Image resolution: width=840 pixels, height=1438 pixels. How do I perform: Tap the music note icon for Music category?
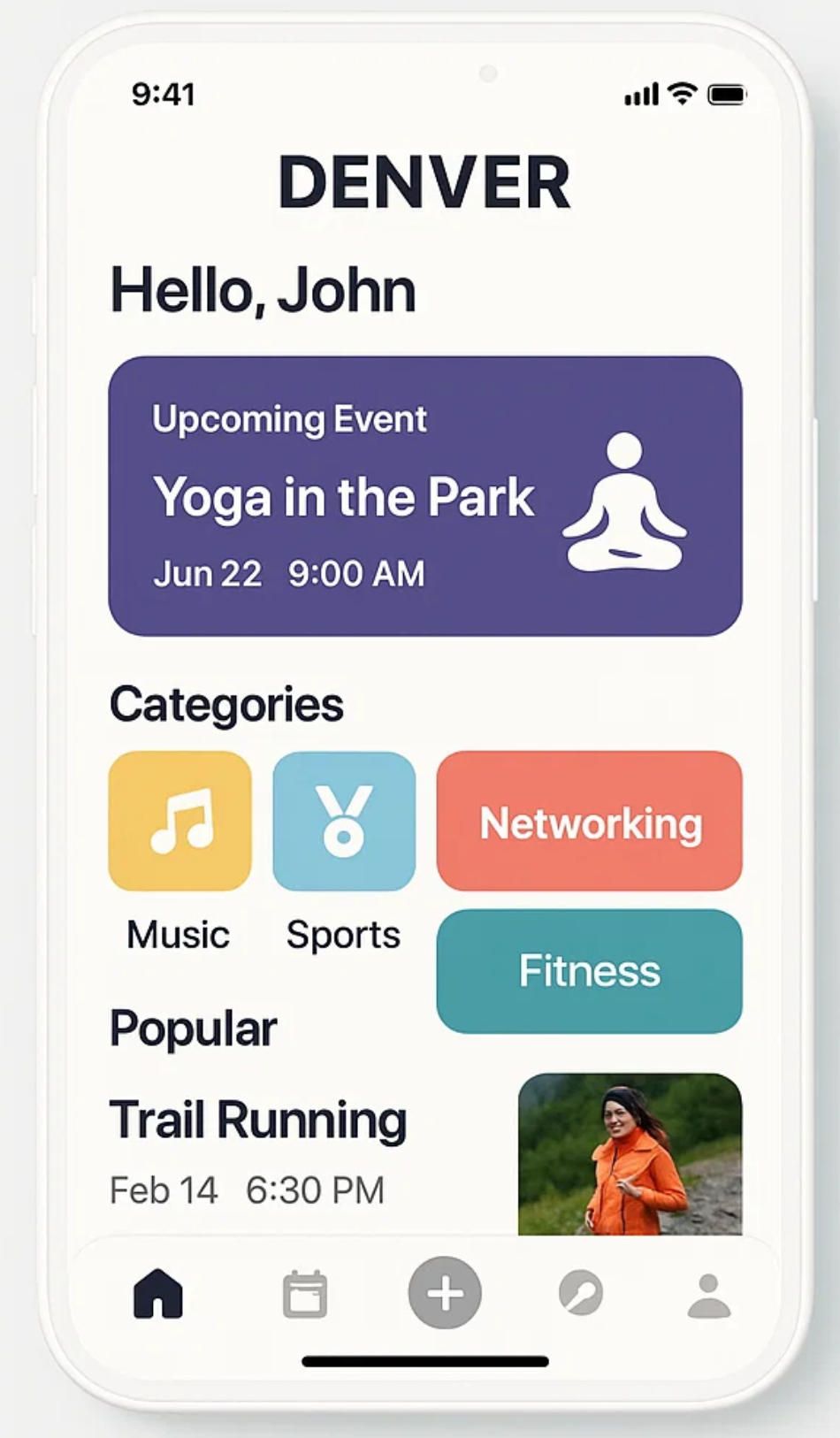(179, 821)
